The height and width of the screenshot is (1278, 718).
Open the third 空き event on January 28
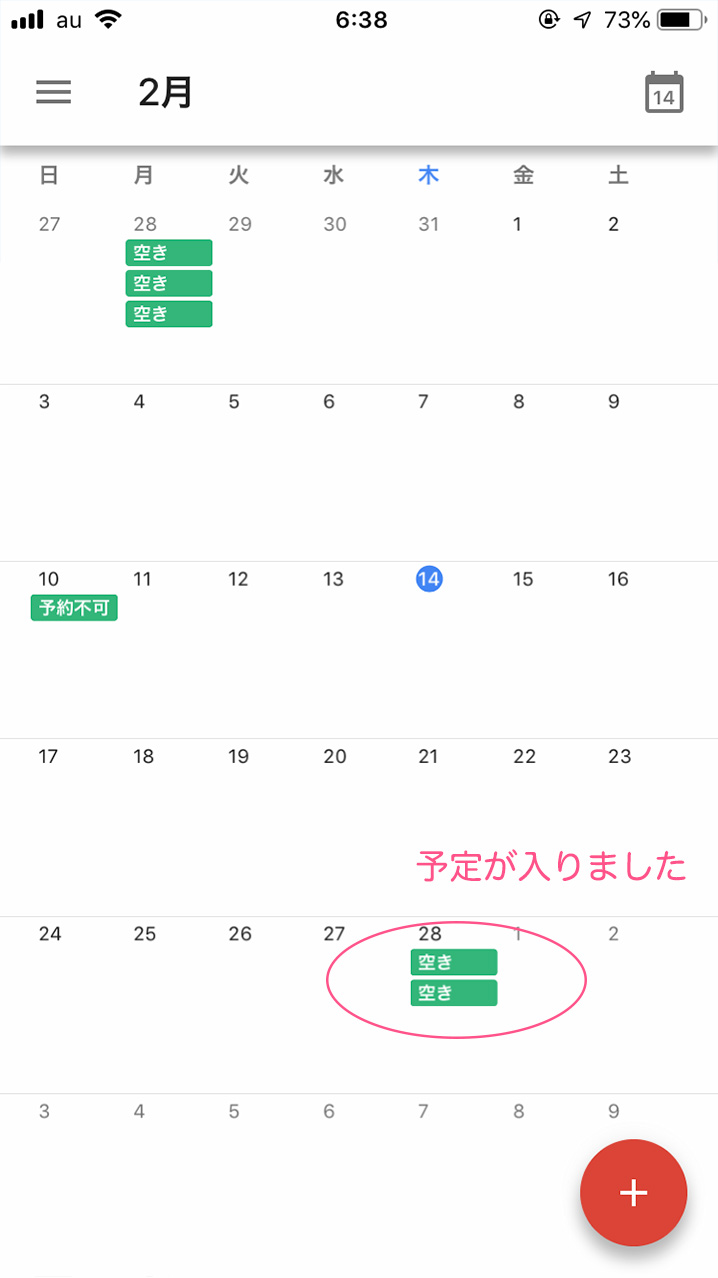coord(169,314)
